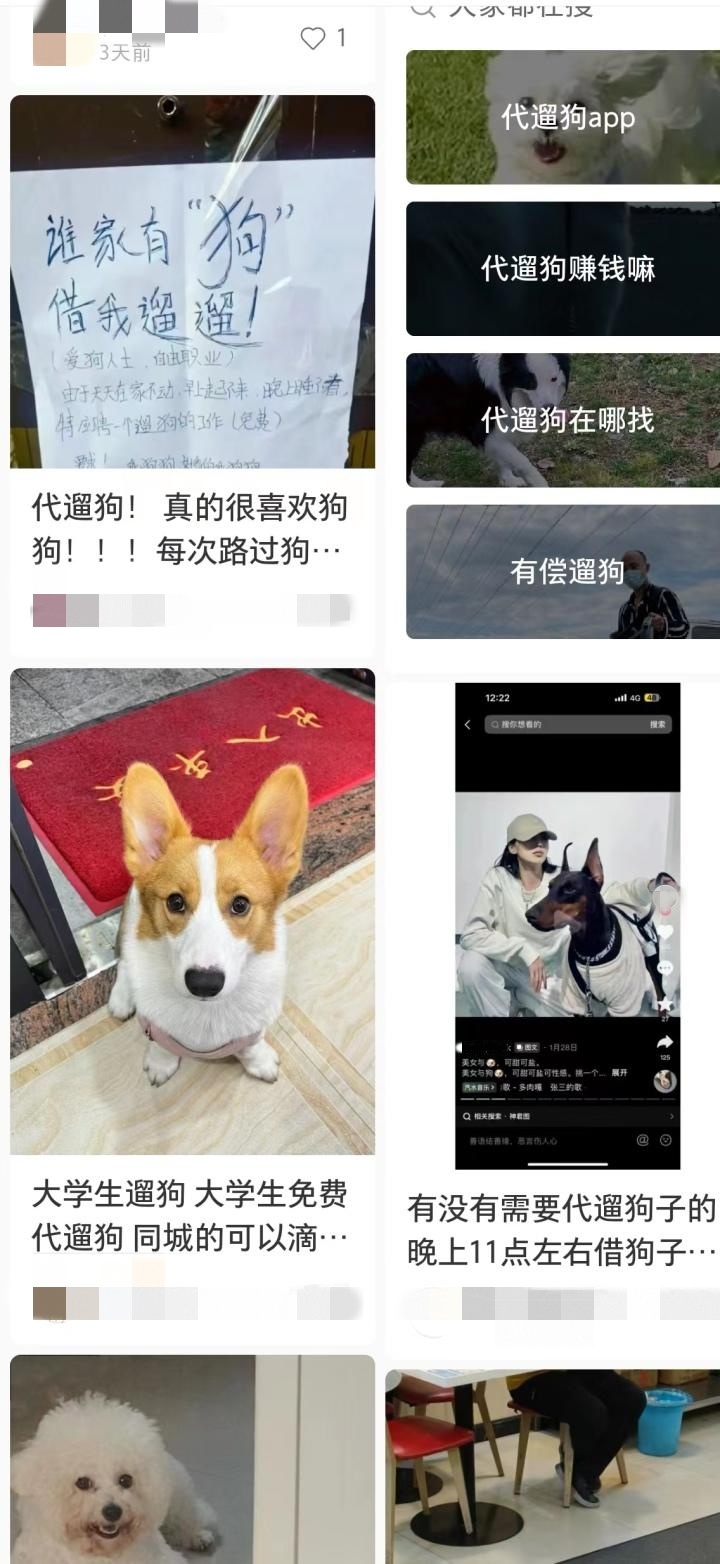Open the post showing red chairs
The width and height of the screenshot is (720, 1564).
coord(552,1466)
